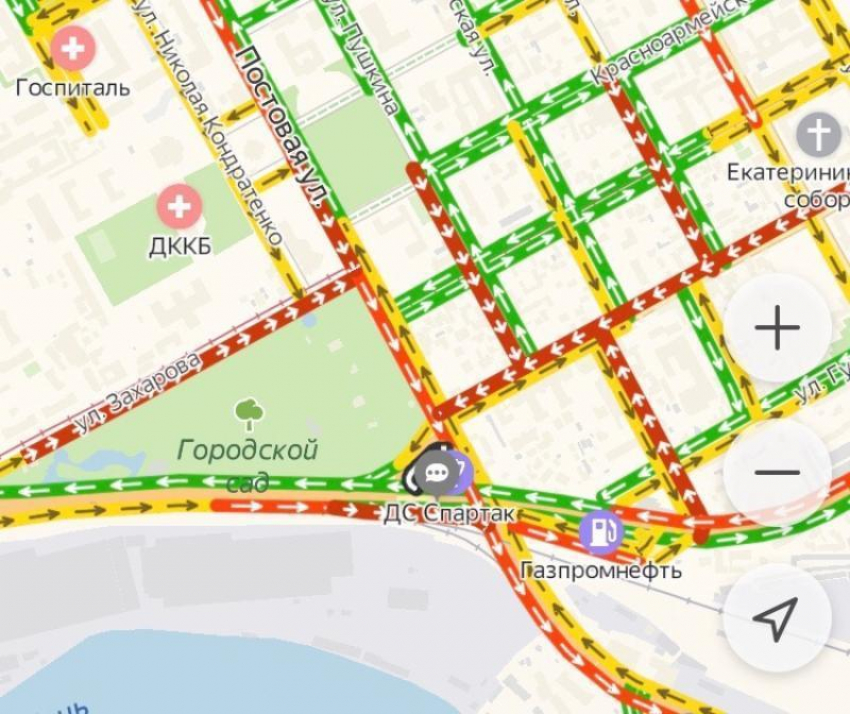
Task: Select the Городской сад park marker
Action: pyautogui.click(x=248, y=411)
